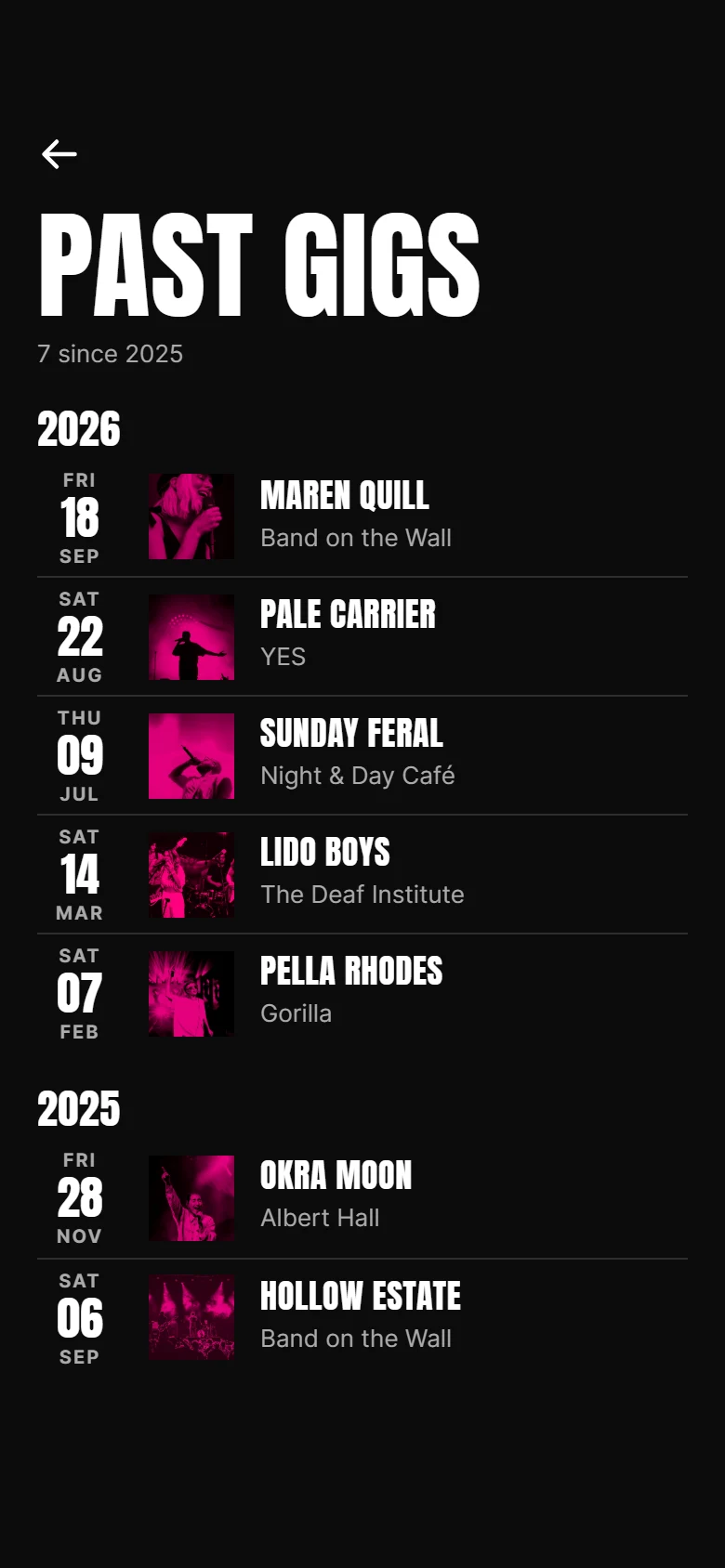
Task: View the Okra Moon Albert Hall gig
Action: coord(362,1198)
